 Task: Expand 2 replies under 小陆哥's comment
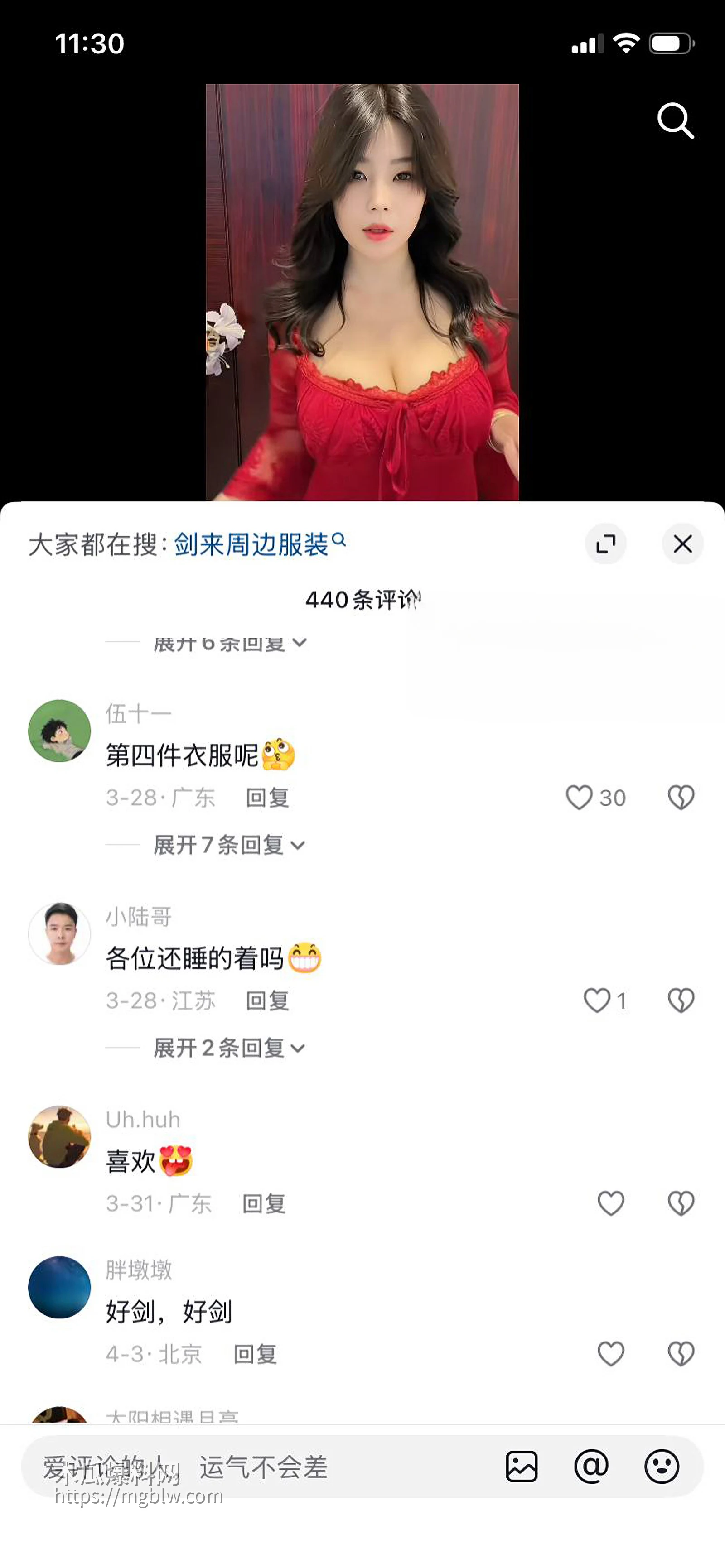point(225,1048)
